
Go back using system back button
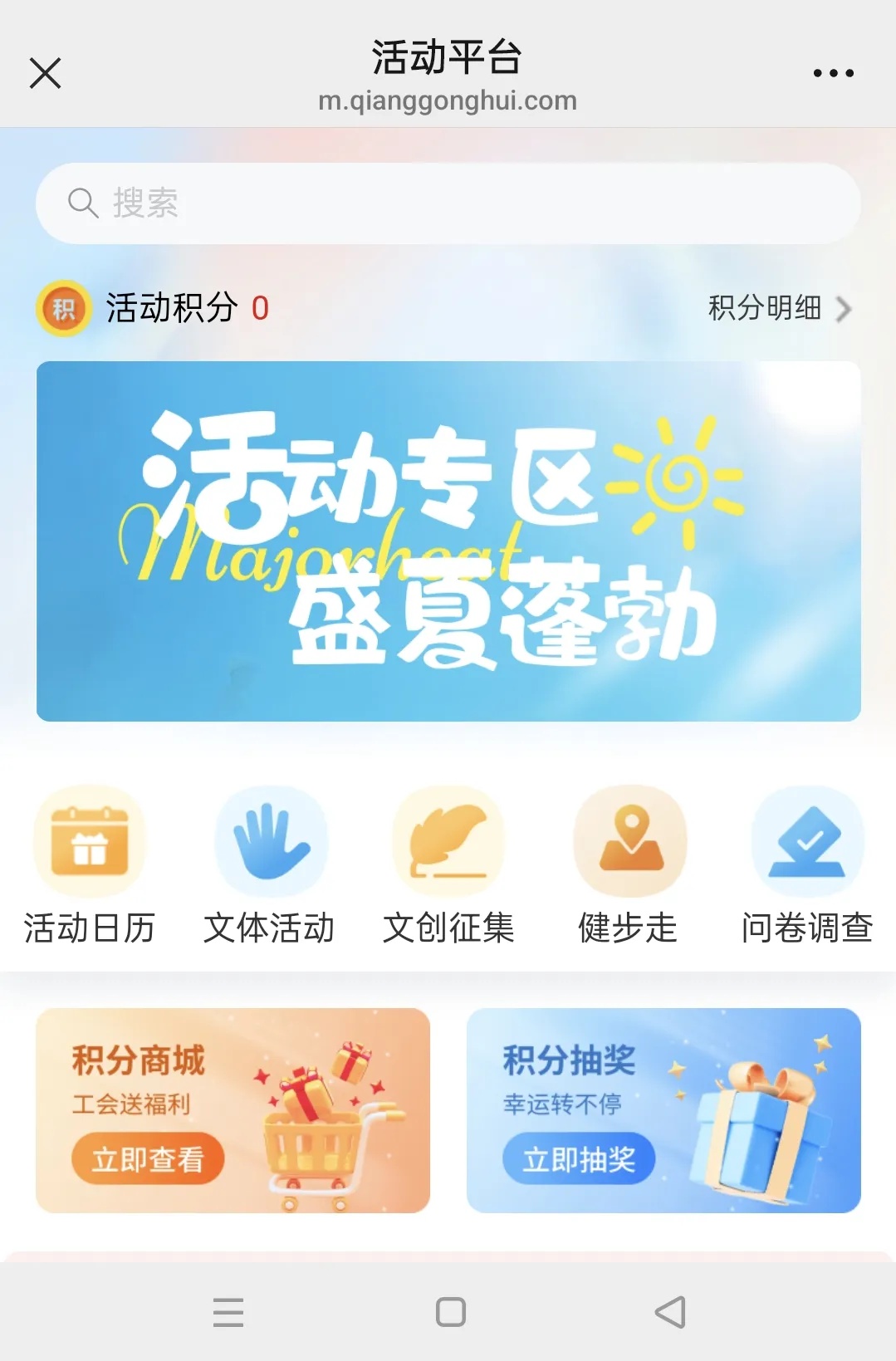click(x=670, y=1312)
